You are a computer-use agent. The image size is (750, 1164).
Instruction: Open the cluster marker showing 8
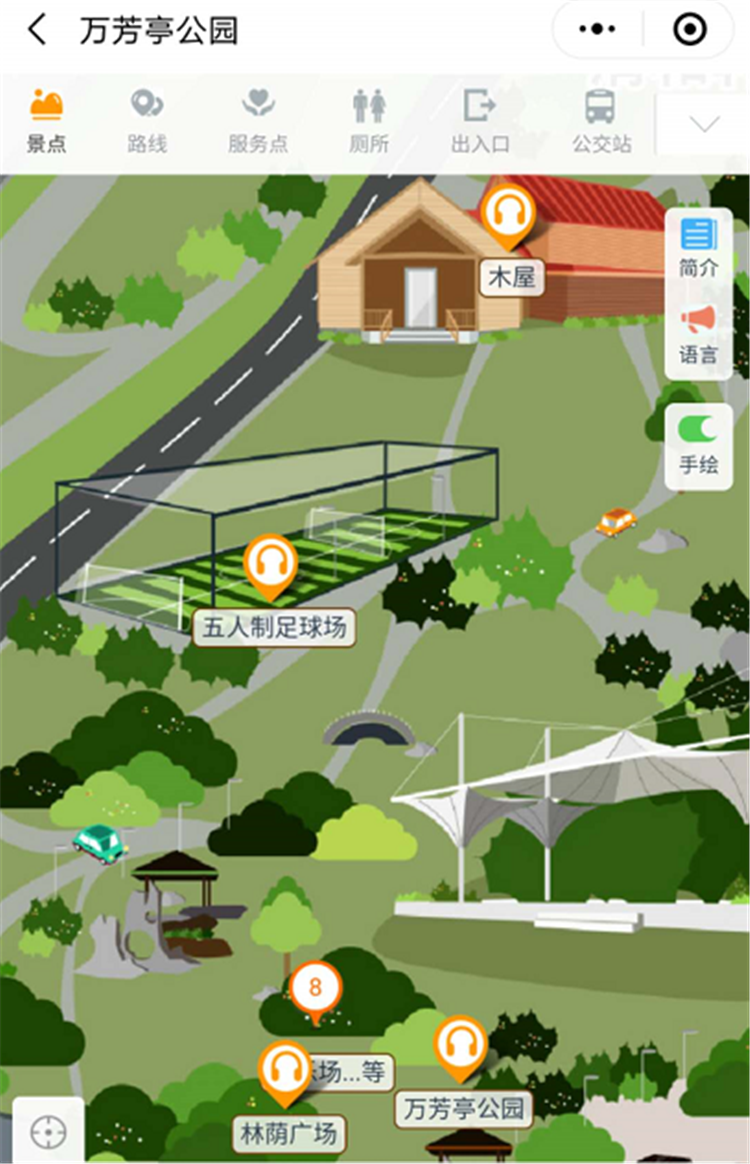(x=315, y=990)
